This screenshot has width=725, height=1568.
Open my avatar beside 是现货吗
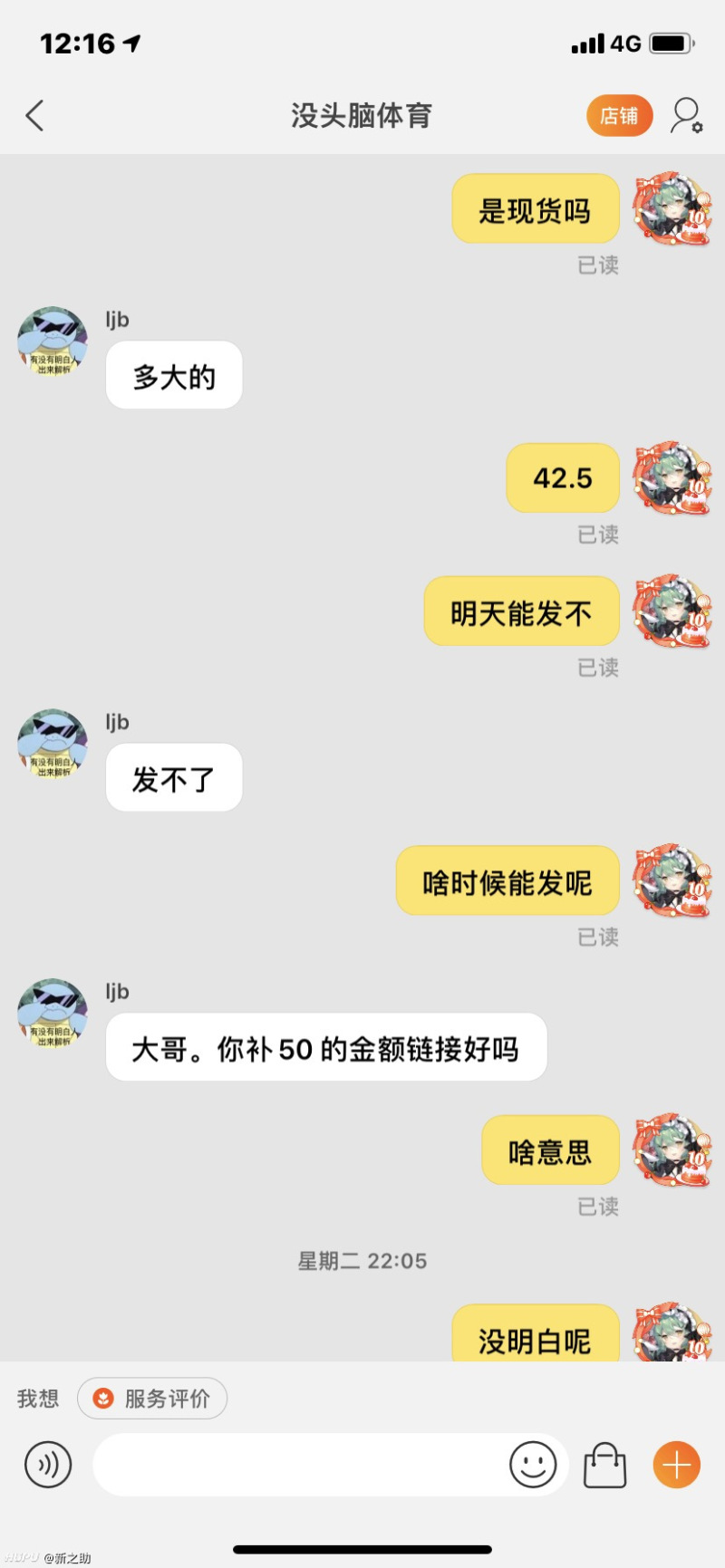[x=672, y=209]
